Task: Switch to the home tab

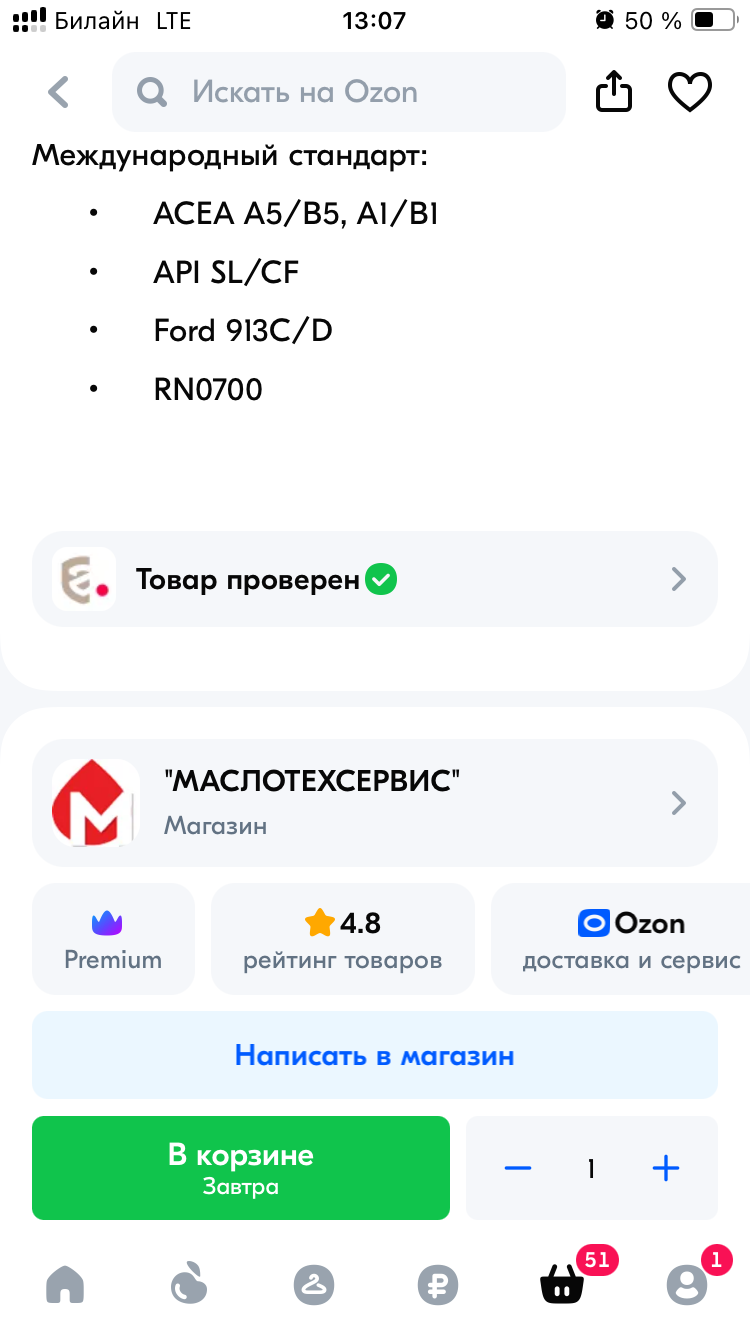Action: pos(66,1283)
